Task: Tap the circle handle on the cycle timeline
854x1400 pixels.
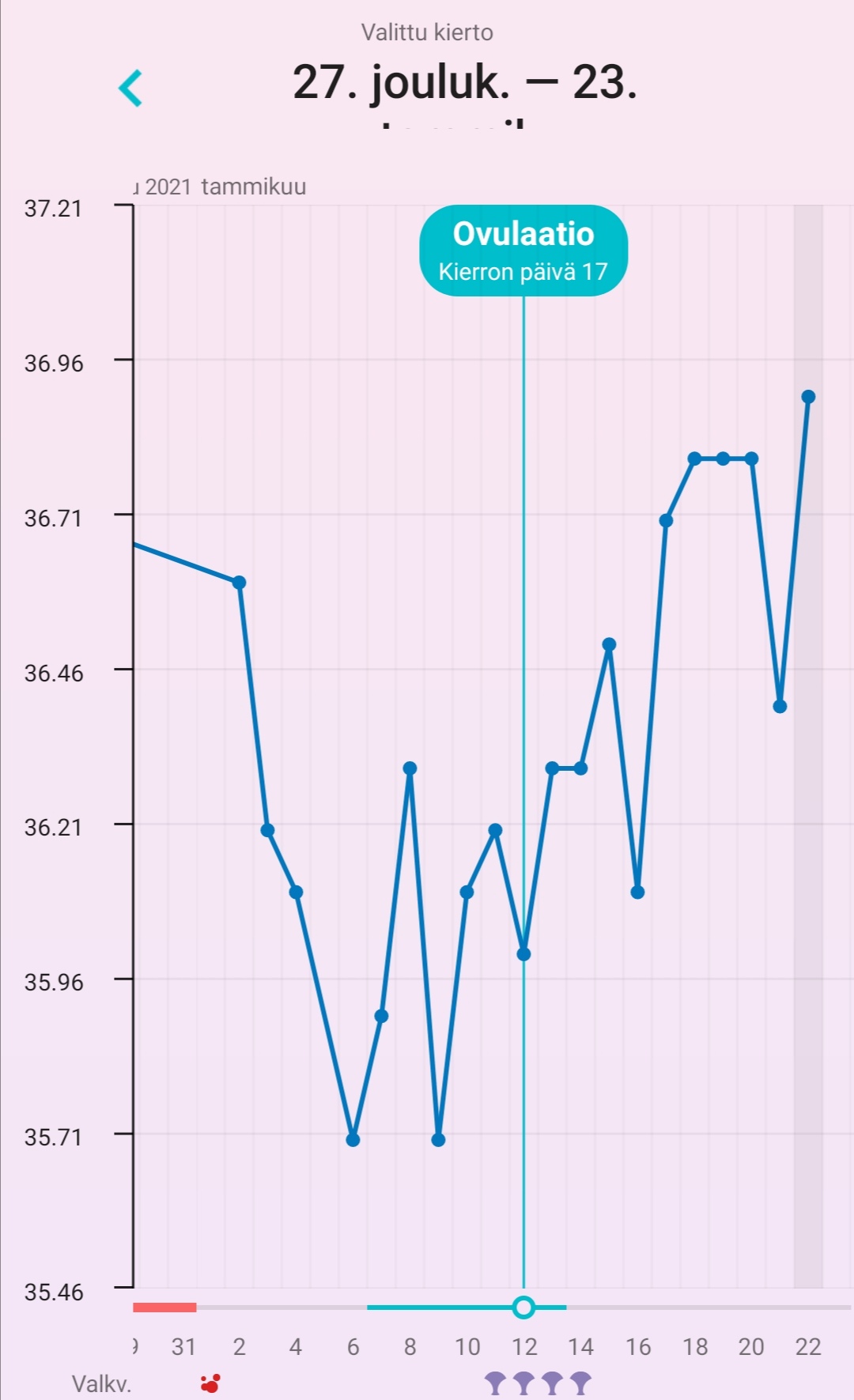Action: [523, 1307]
